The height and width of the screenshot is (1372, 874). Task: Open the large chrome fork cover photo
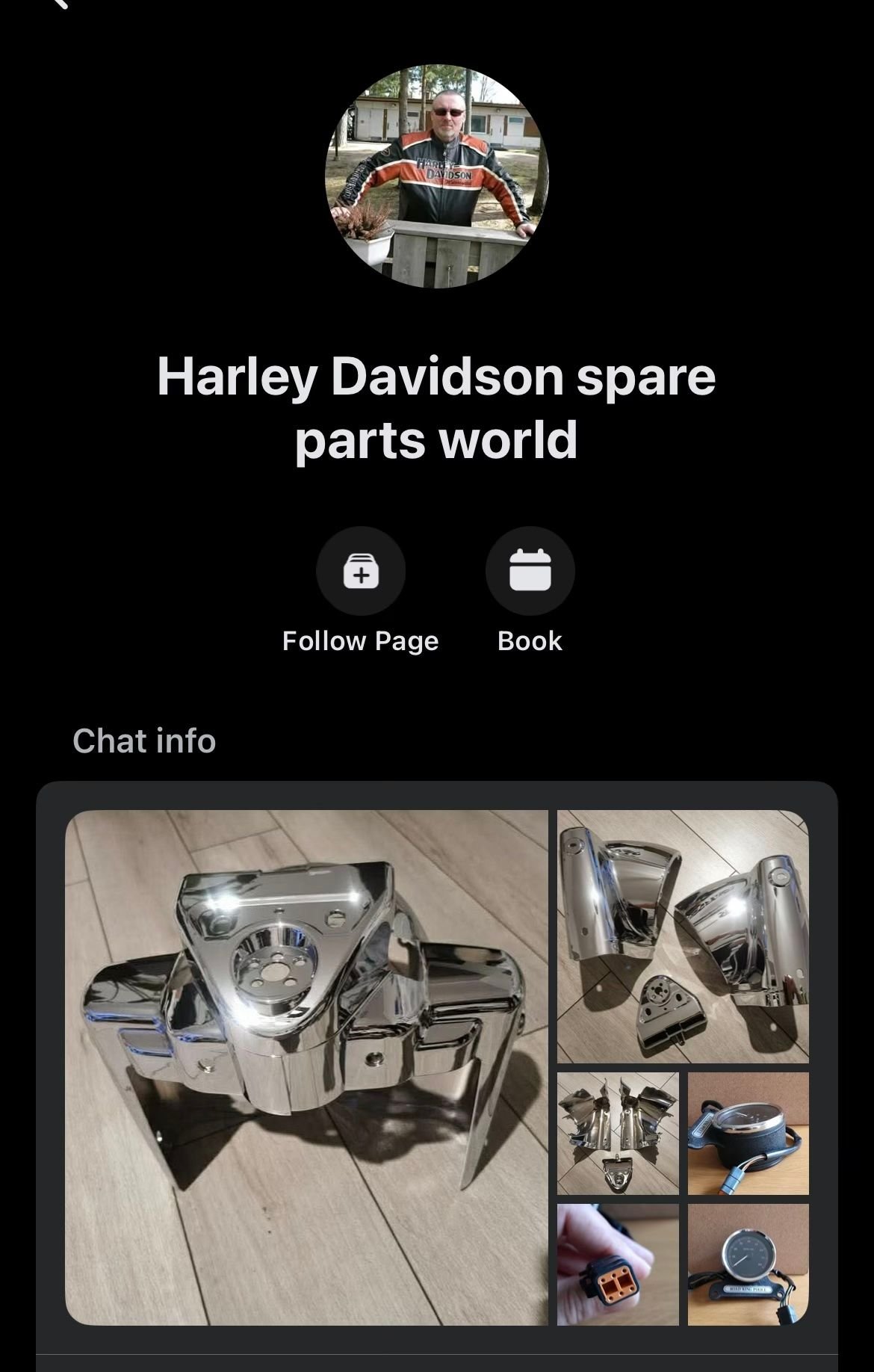(x=306, y=1068)
